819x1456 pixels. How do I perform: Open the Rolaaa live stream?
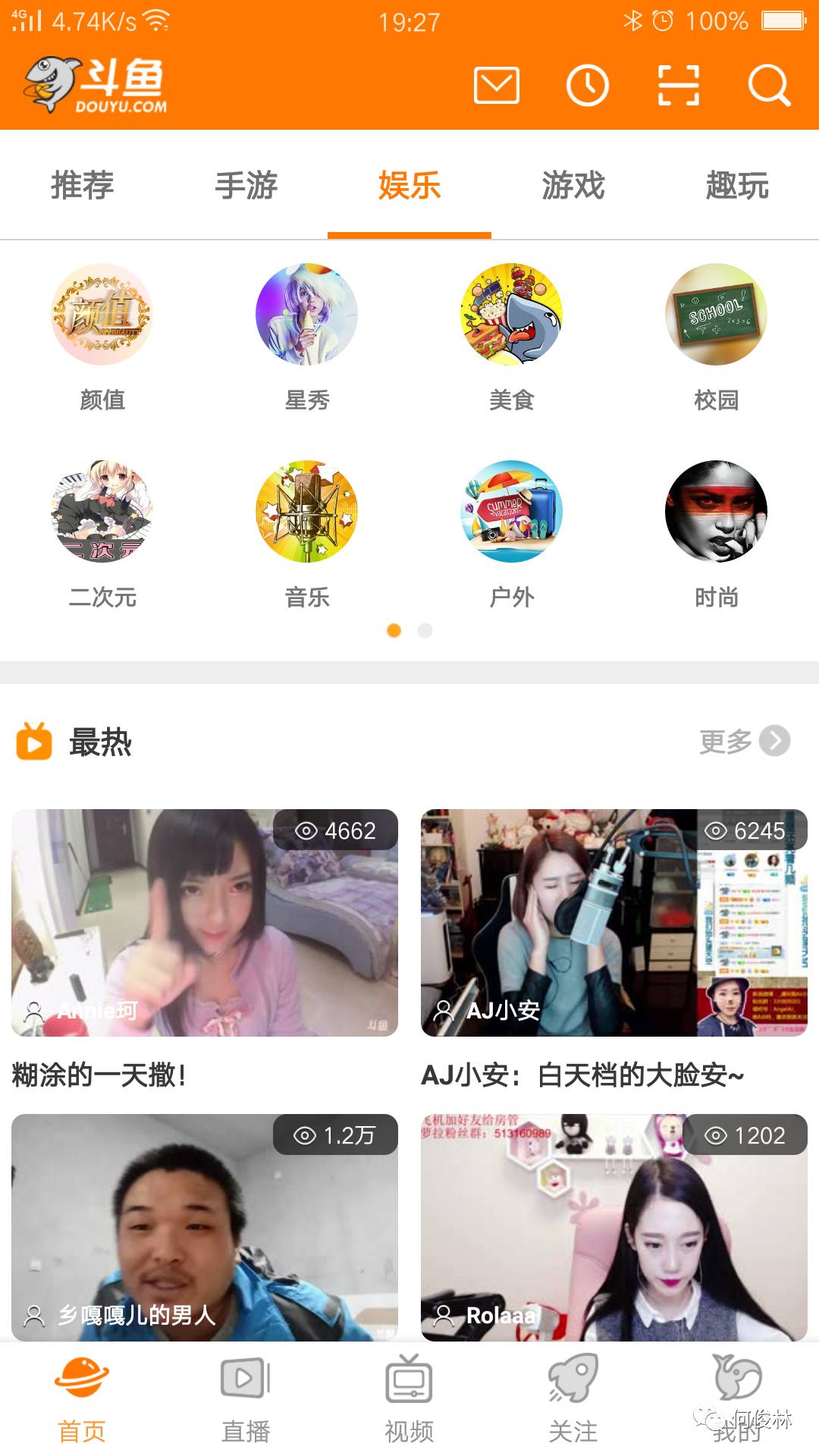(x=614, y=1227)
